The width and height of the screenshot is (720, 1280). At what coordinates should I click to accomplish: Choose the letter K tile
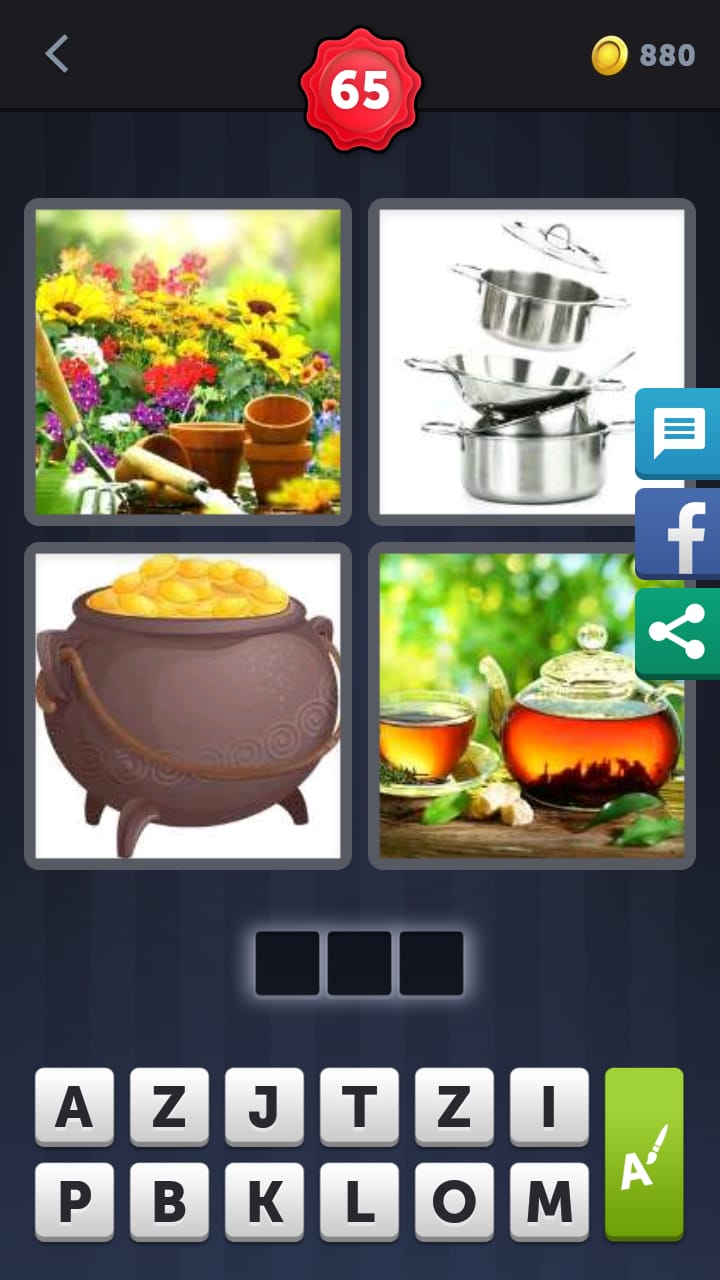point(264,1201)
